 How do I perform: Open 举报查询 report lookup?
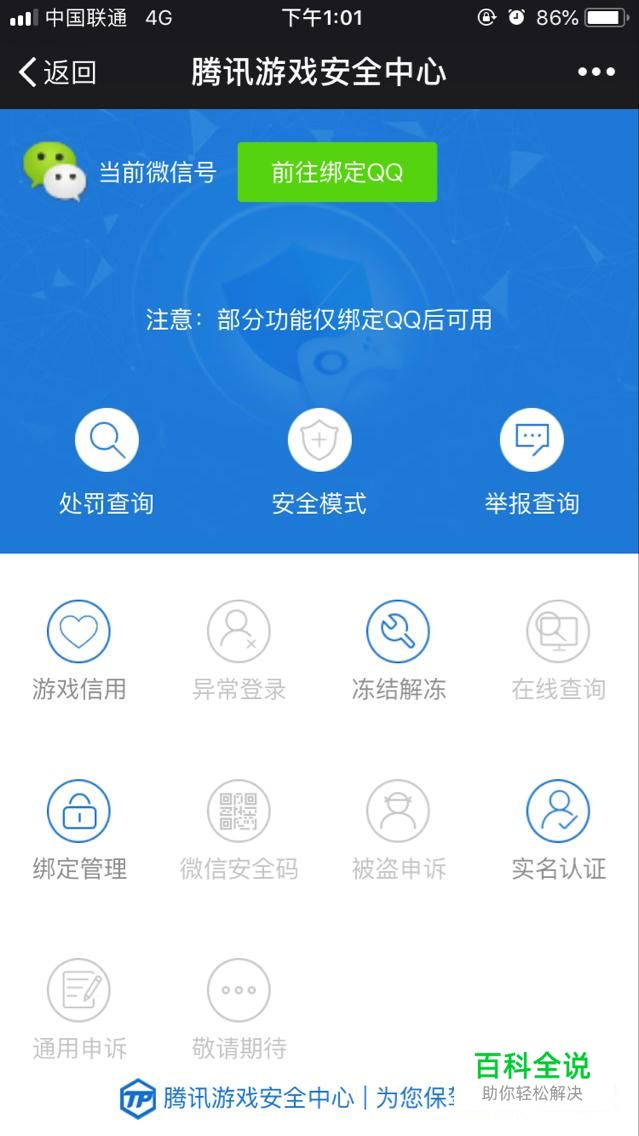[532, 462]
